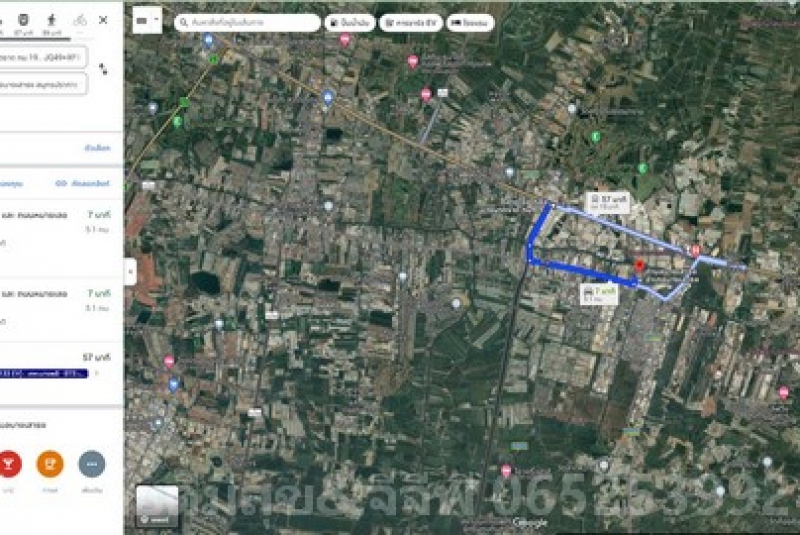
Task: Swap starting point and destination
Action: tap(103, 69)
